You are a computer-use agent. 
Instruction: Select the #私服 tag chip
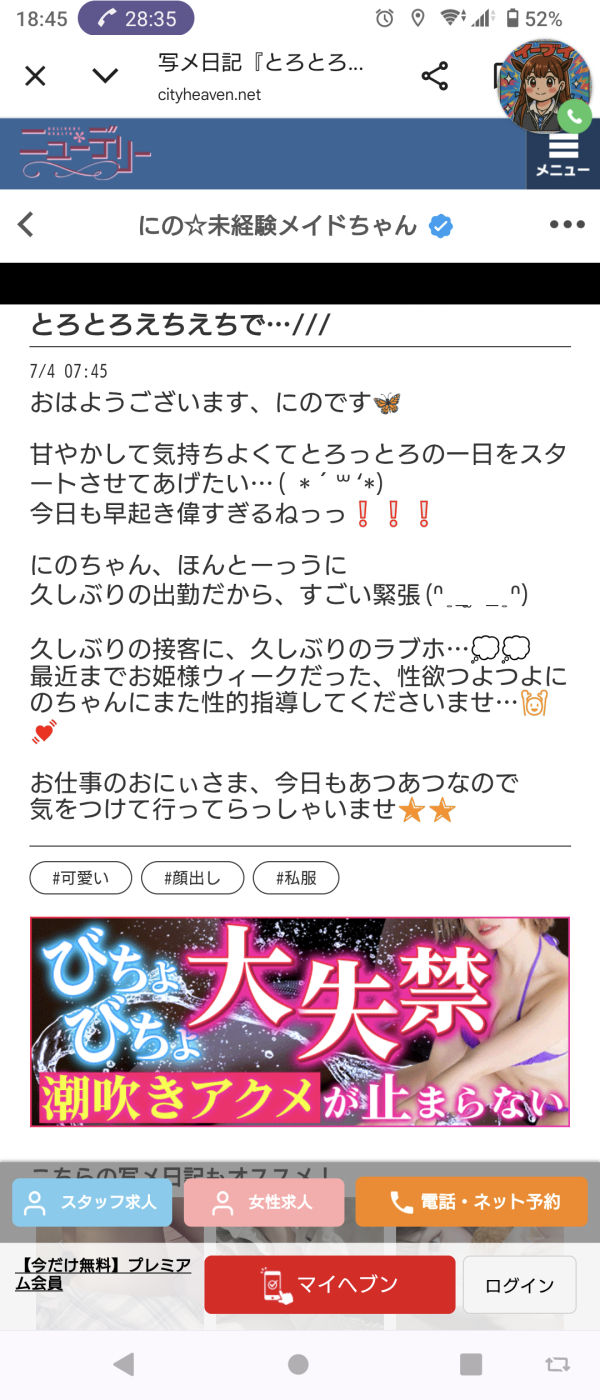click(x=294, y=879)
